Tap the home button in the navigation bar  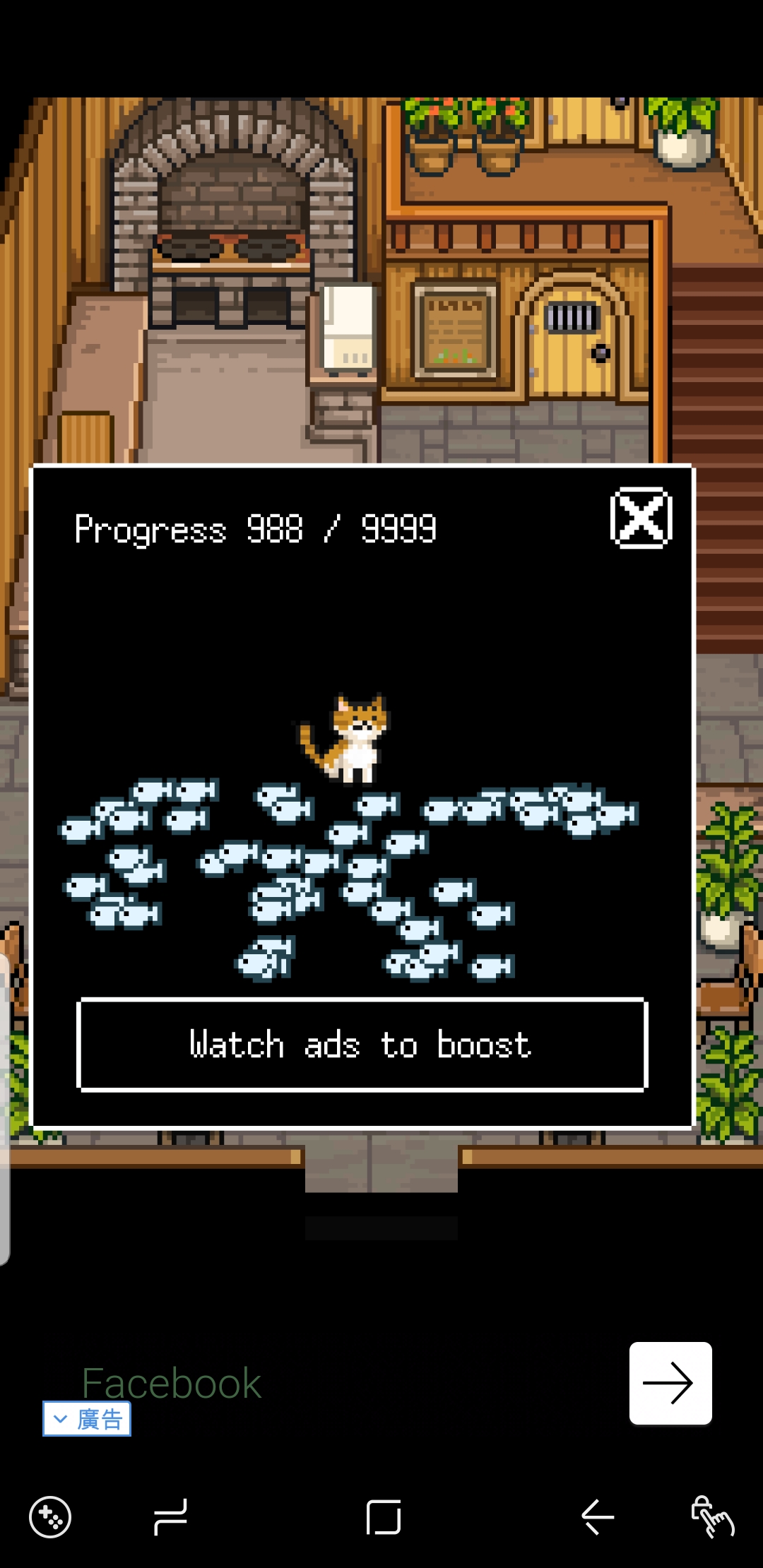384,1516
